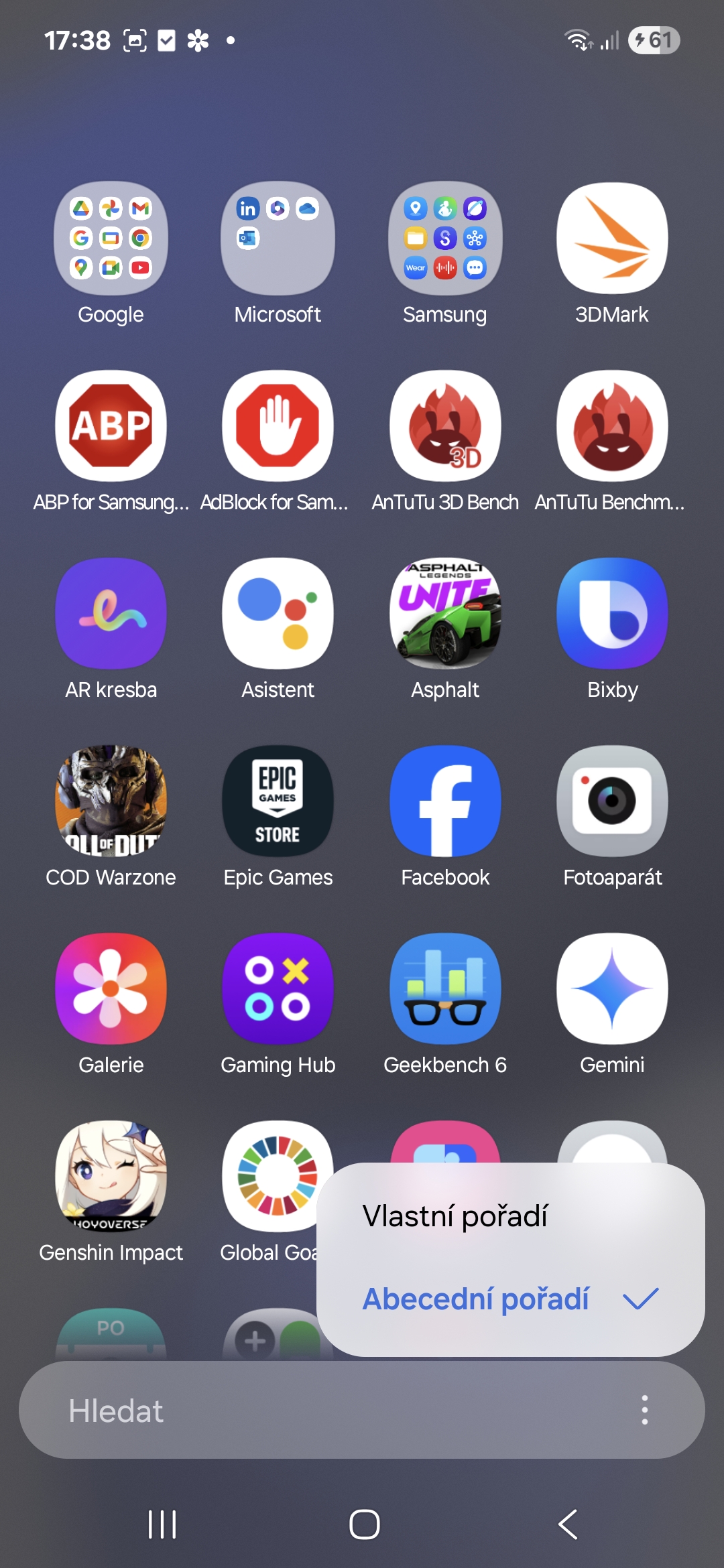Launch AnTuTu 3D Bench
The image size is (724, 1568).
point(445,426)
